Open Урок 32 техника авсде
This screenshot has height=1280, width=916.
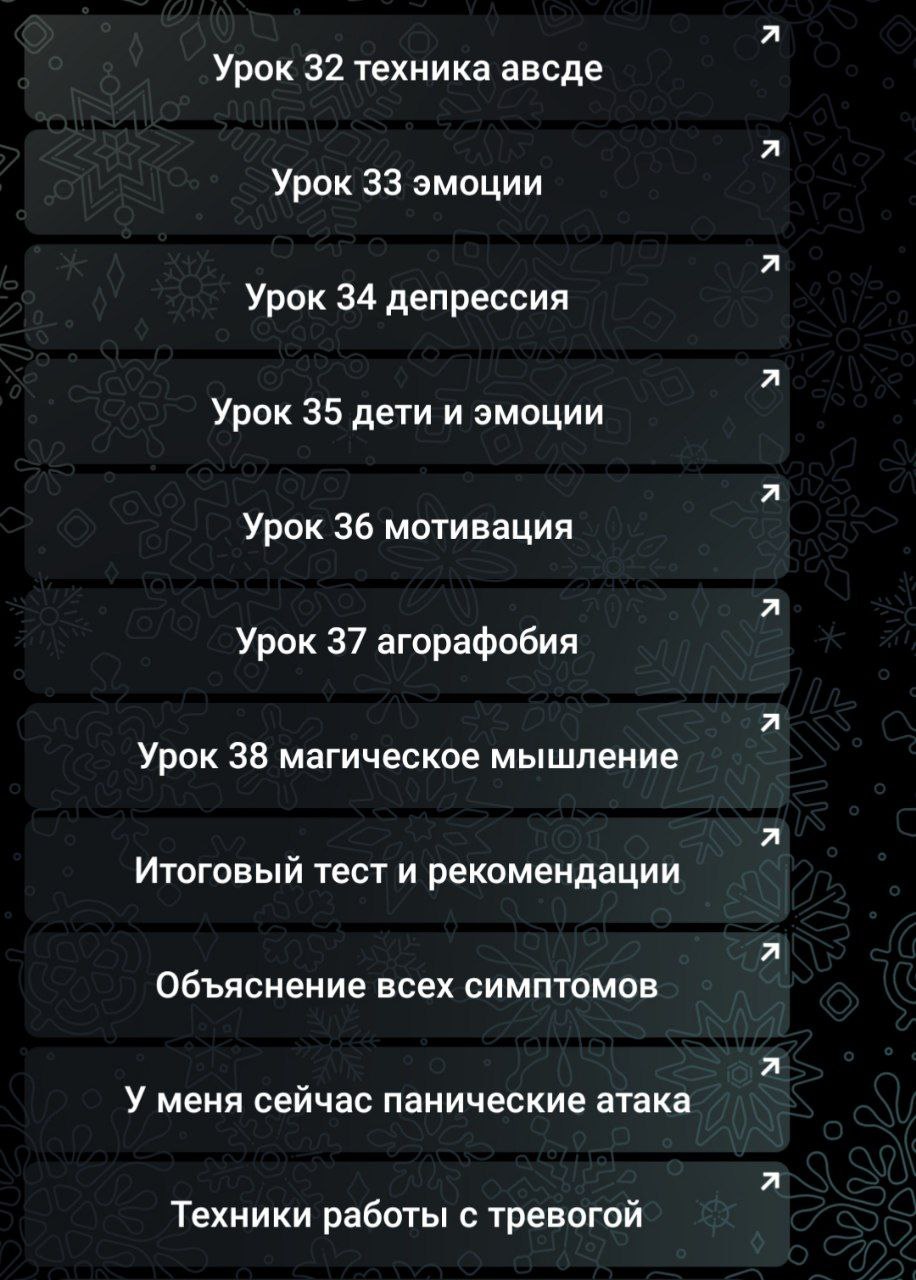(407, 69)
